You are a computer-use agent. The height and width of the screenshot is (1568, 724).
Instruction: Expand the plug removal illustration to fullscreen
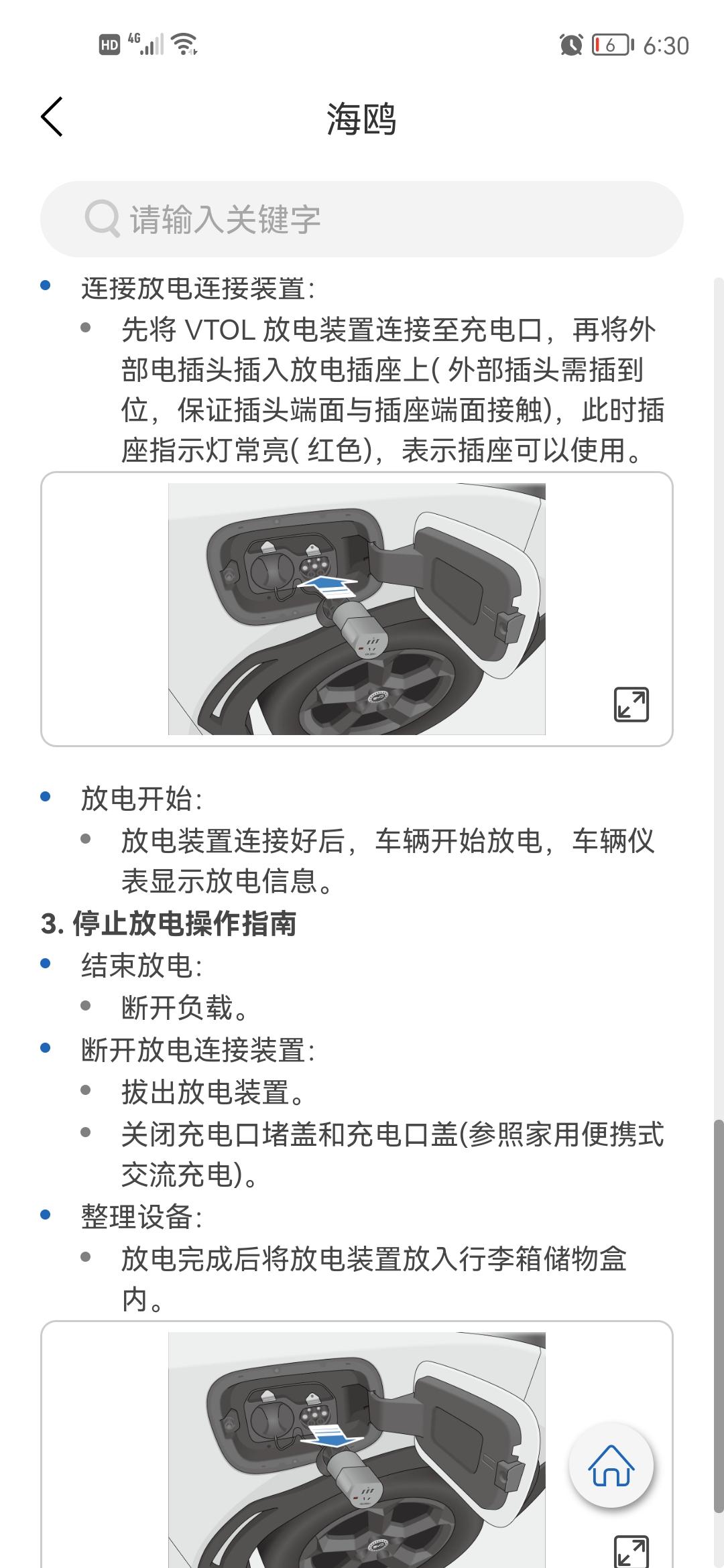[631, 1551]
